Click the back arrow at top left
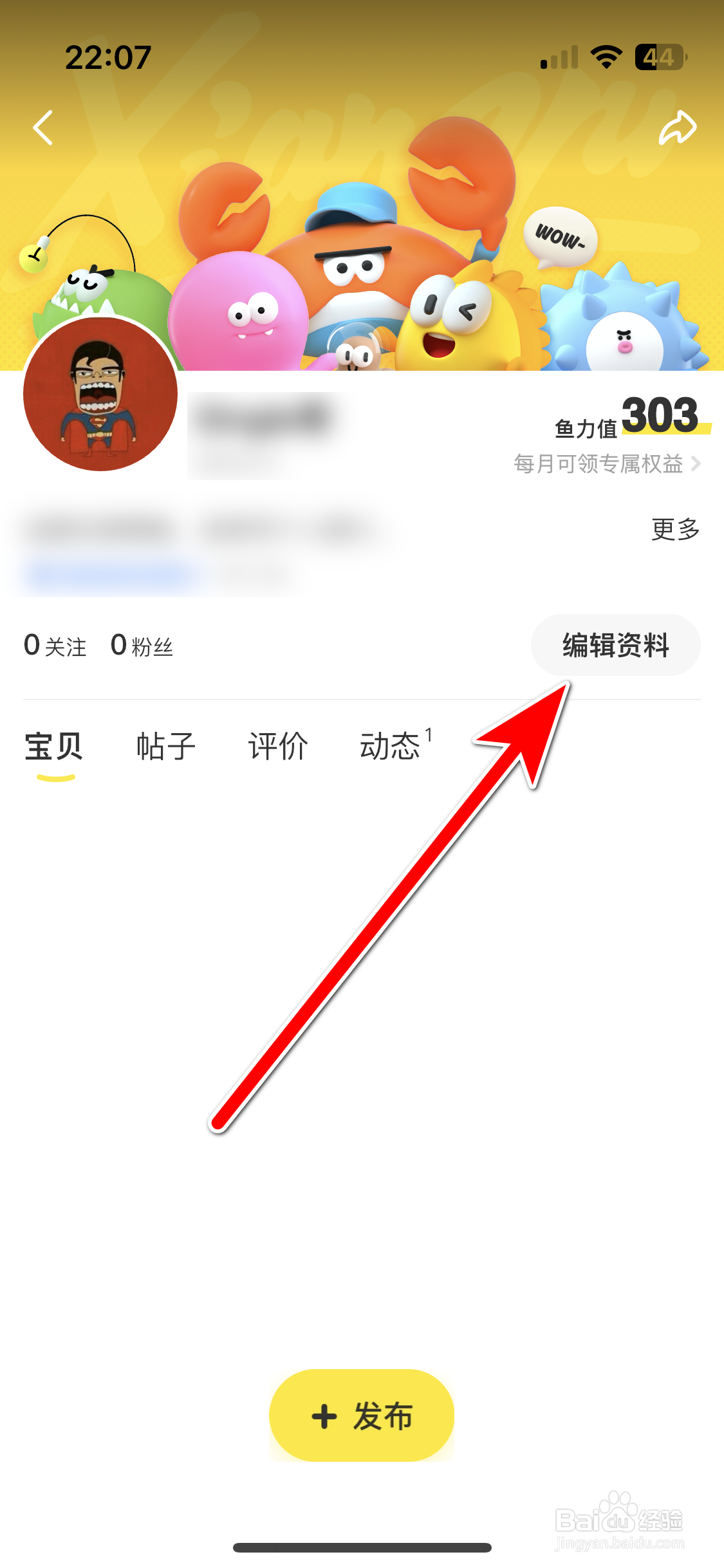The height and width of the screenshot is (1568, 724). coord(42,127)
